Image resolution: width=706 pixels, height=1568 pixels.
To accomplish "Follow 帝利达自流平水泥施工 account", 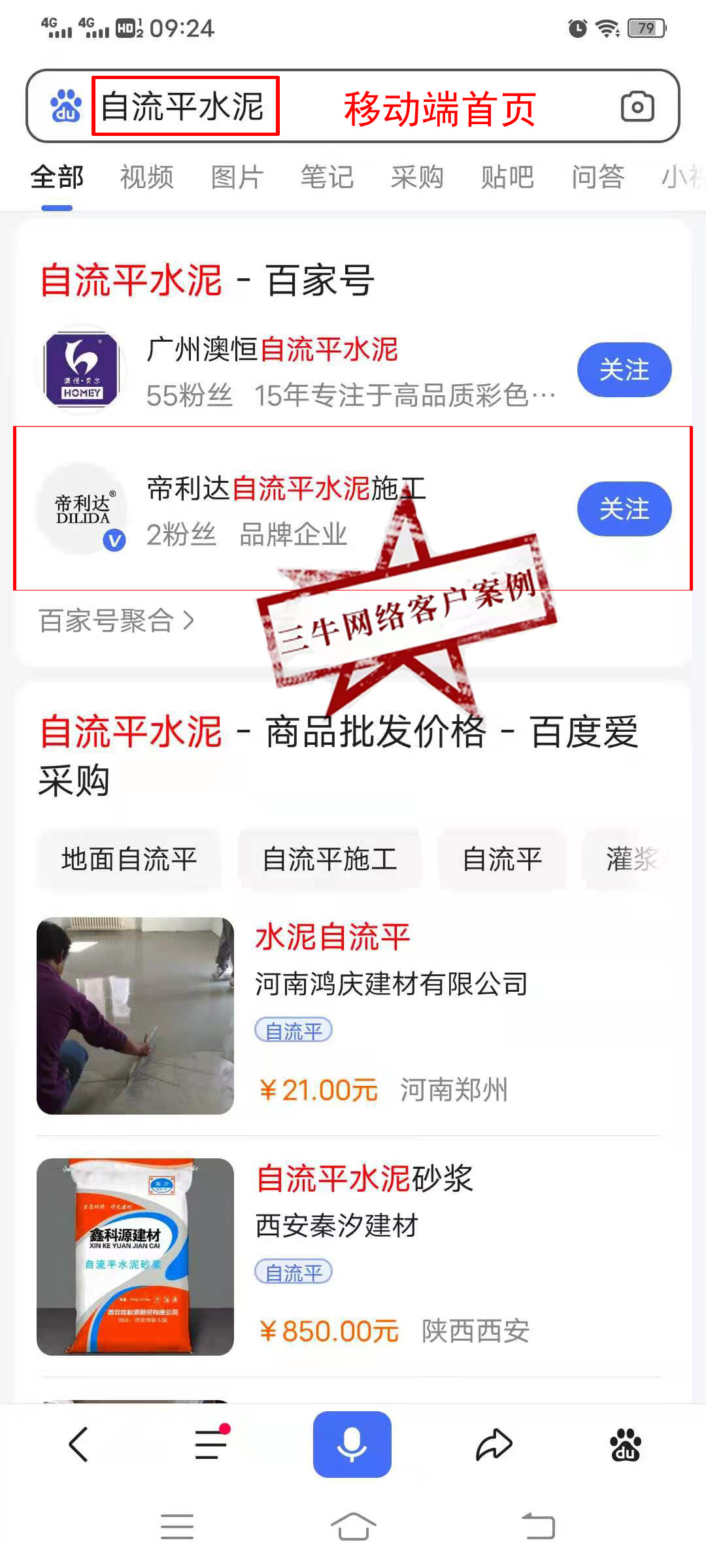I will tap(624, 509).
